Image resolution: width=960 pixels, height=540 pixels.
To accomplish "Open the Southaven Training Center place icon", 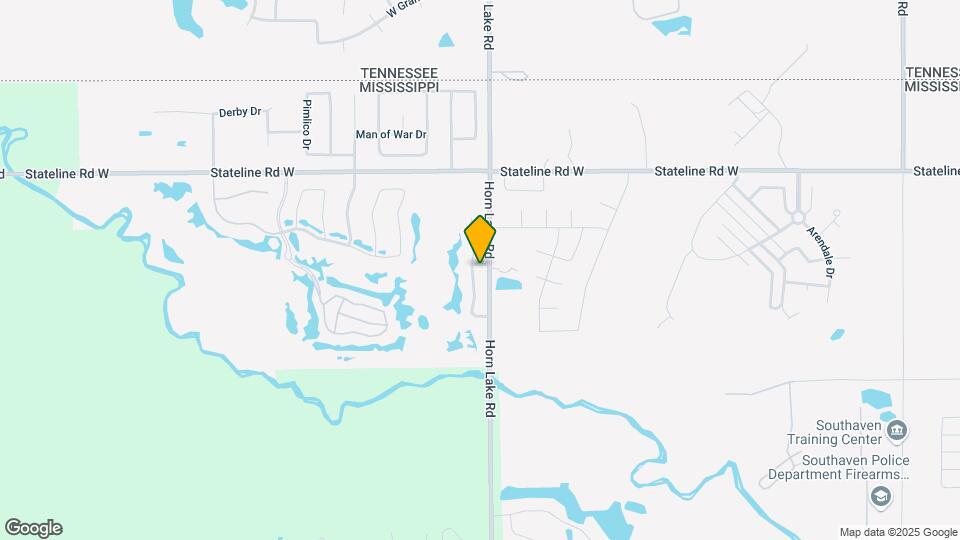I will click(x=897, y=431).
